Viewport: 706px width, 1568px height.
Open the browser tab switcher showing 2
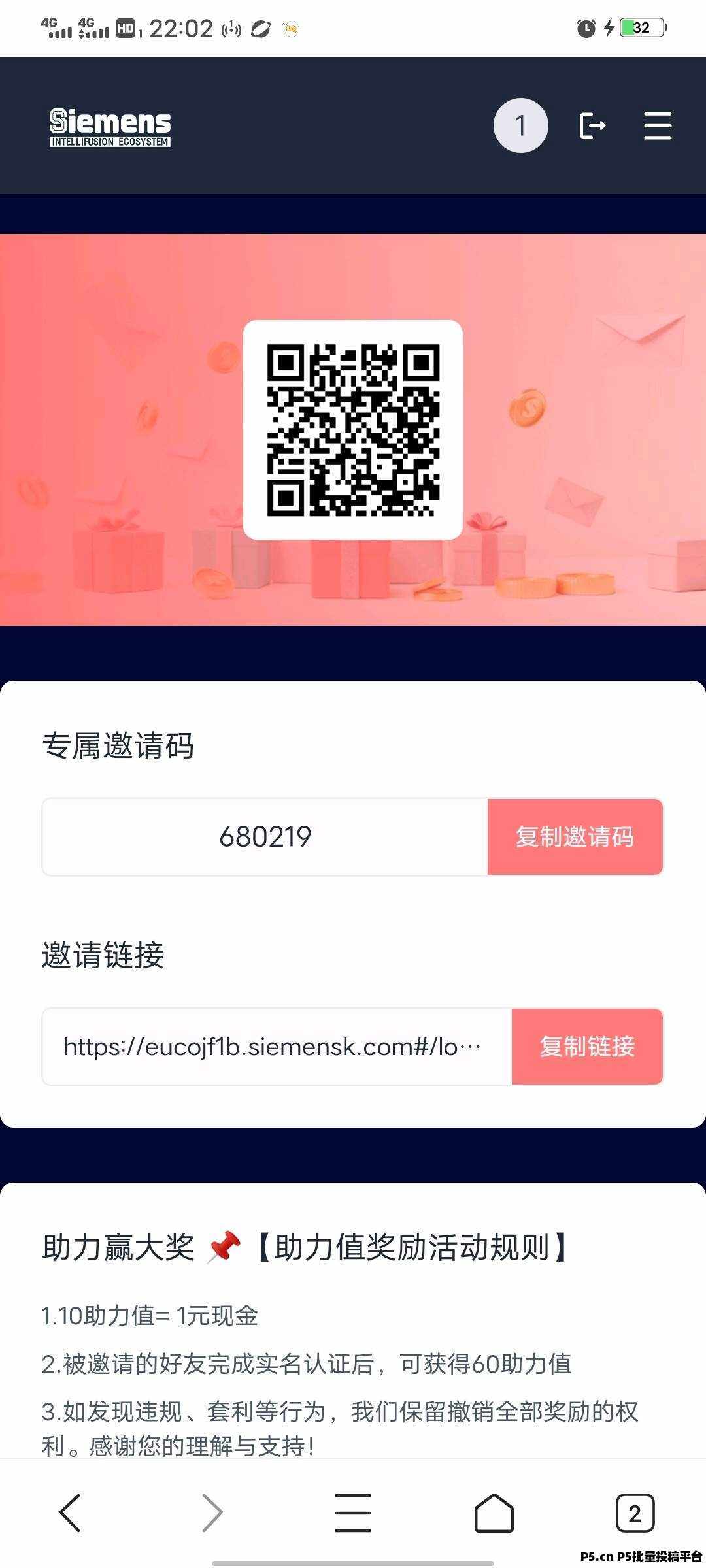point(635,1512)
